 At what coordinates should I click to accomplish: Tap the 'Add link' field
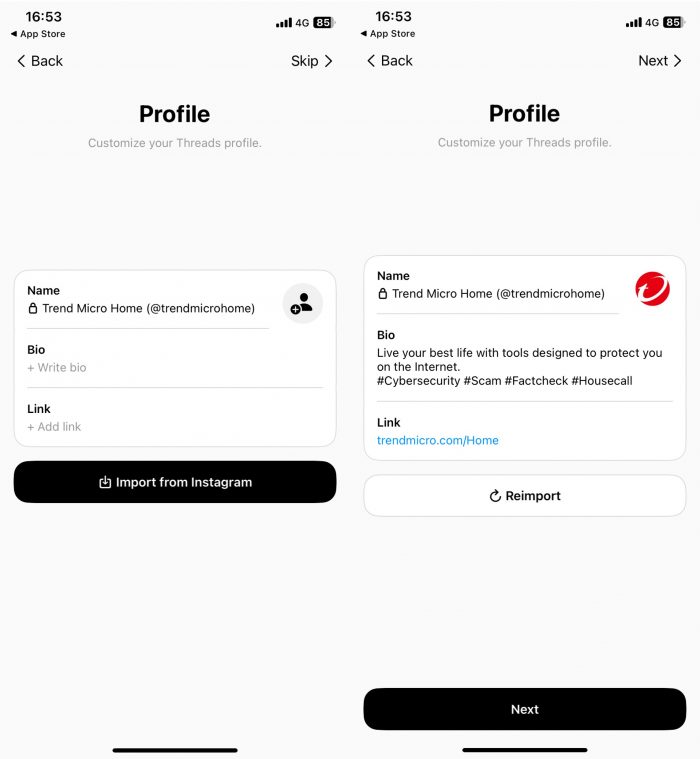point(56,427)
